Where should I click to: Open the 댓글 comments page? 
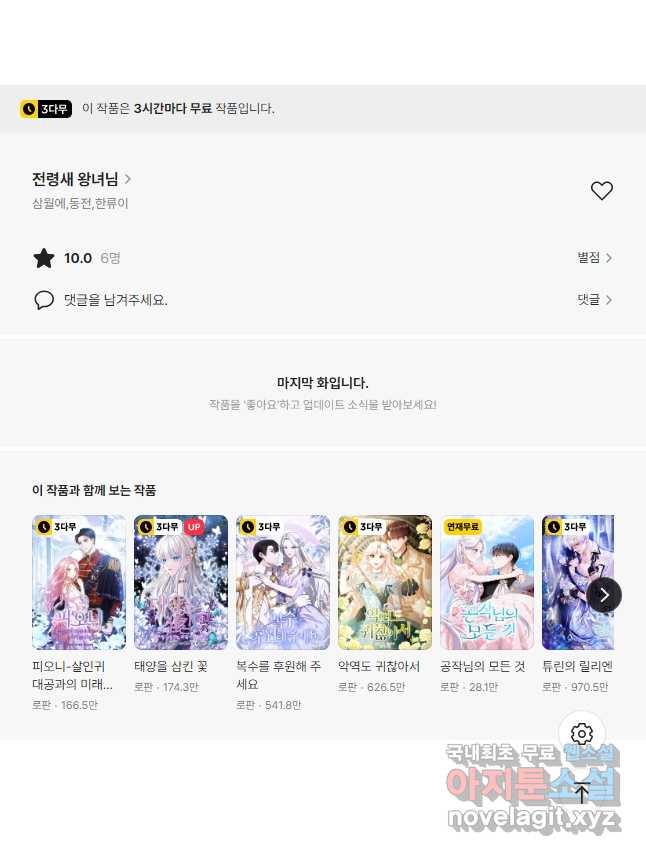click(x=594, y=299)
